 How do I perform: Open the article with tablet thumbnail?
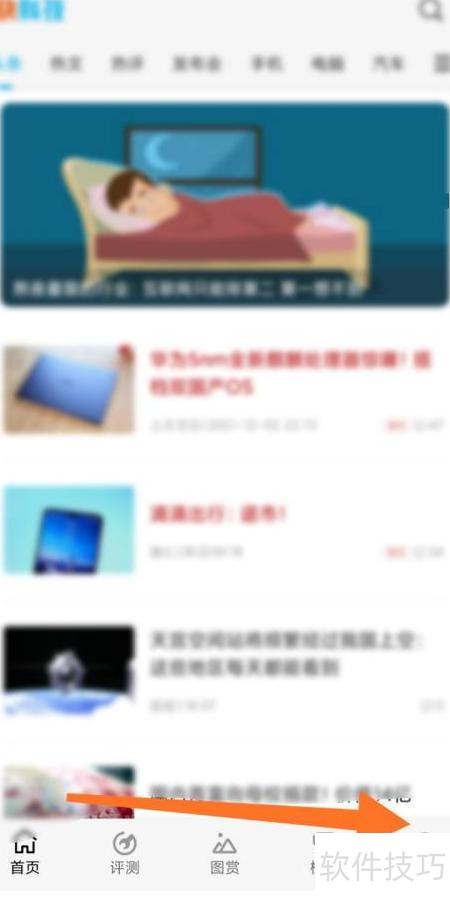(224, 530)
